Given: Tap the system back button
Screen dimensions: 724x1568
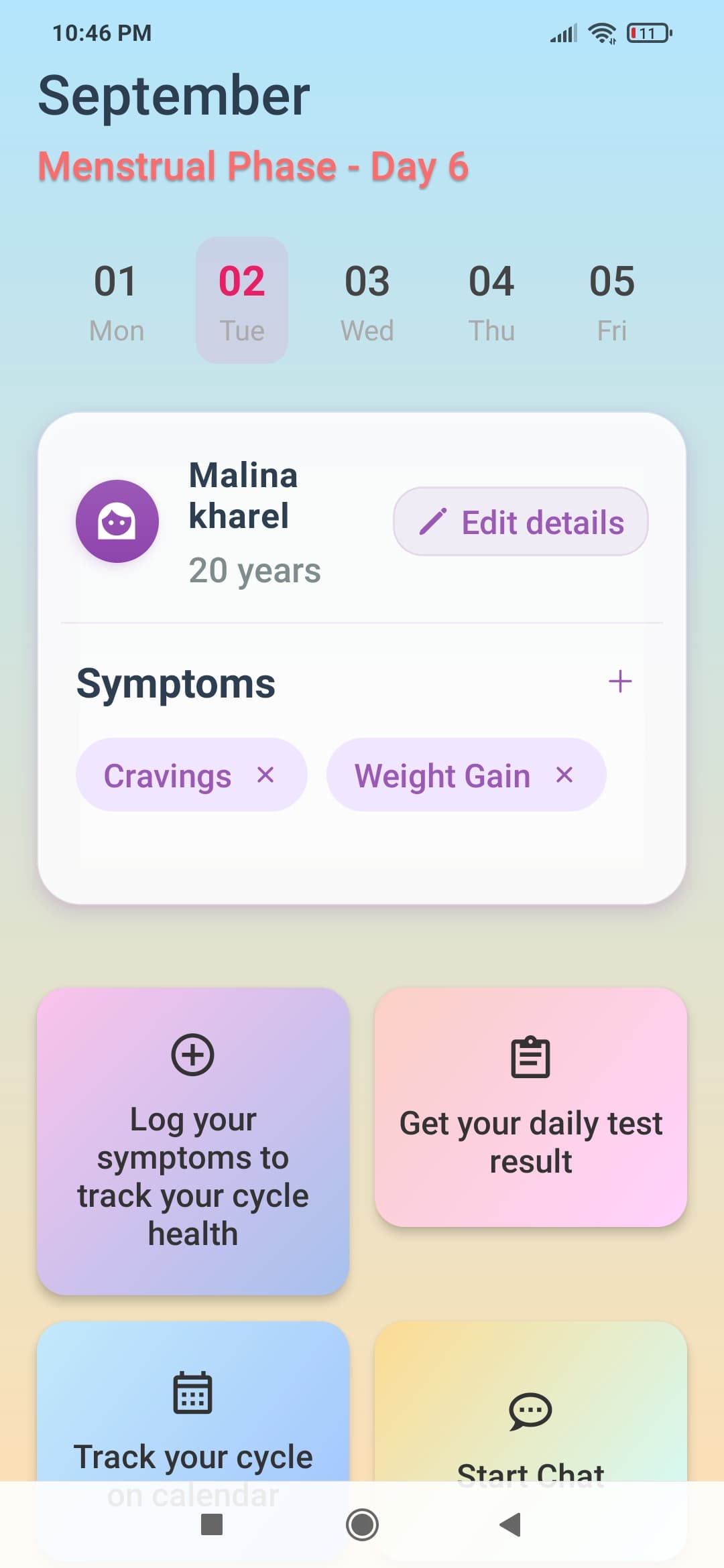Looking at the screenshot, I should click(x=511, y=1524).
